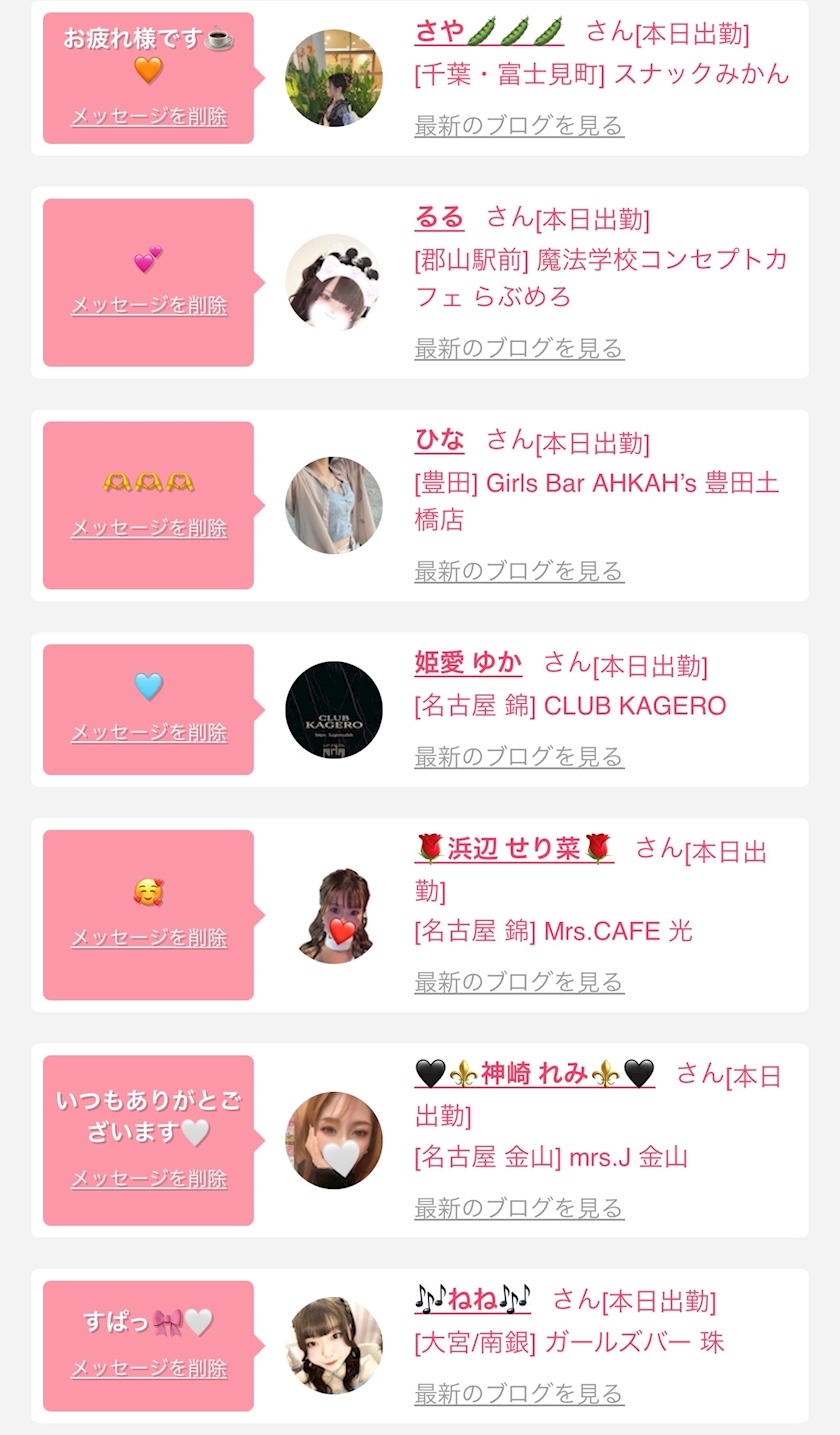Viewport: 840px width, 1435px height.
Task: View latest blog of 浜辺 せり菜
Action: coord(519,982)
